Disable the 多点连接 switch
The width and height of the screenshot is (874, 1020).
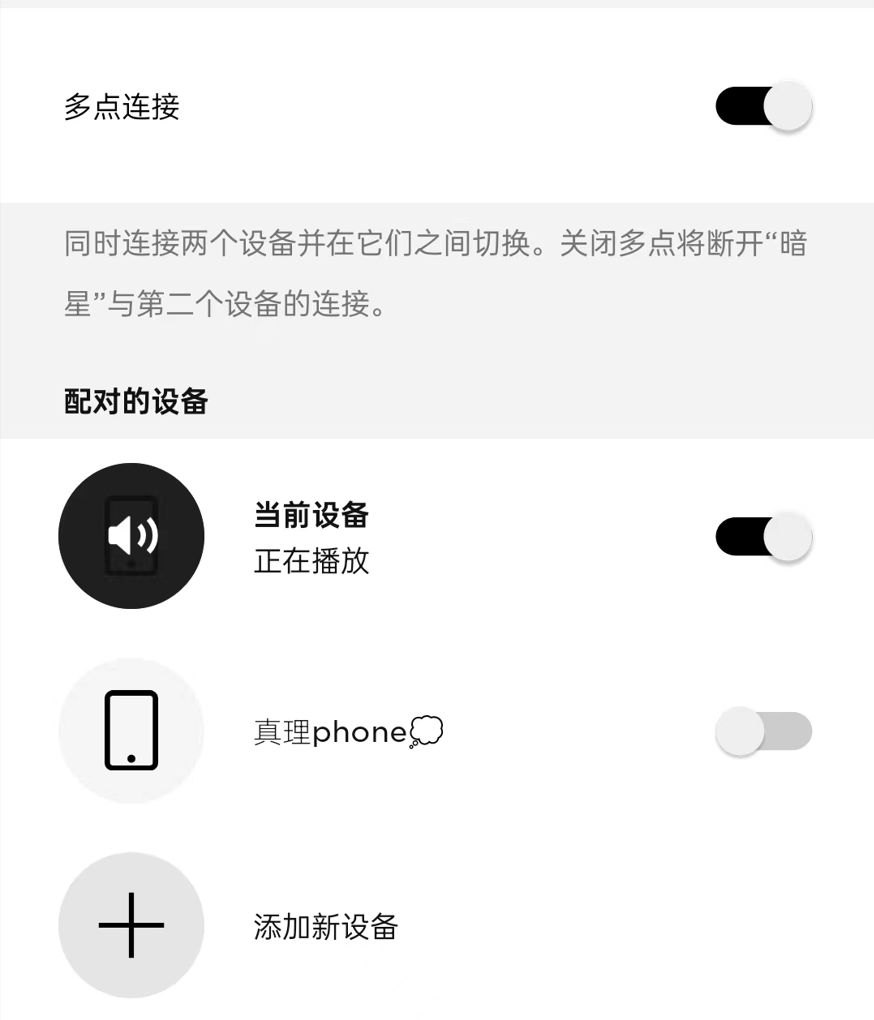765,104
